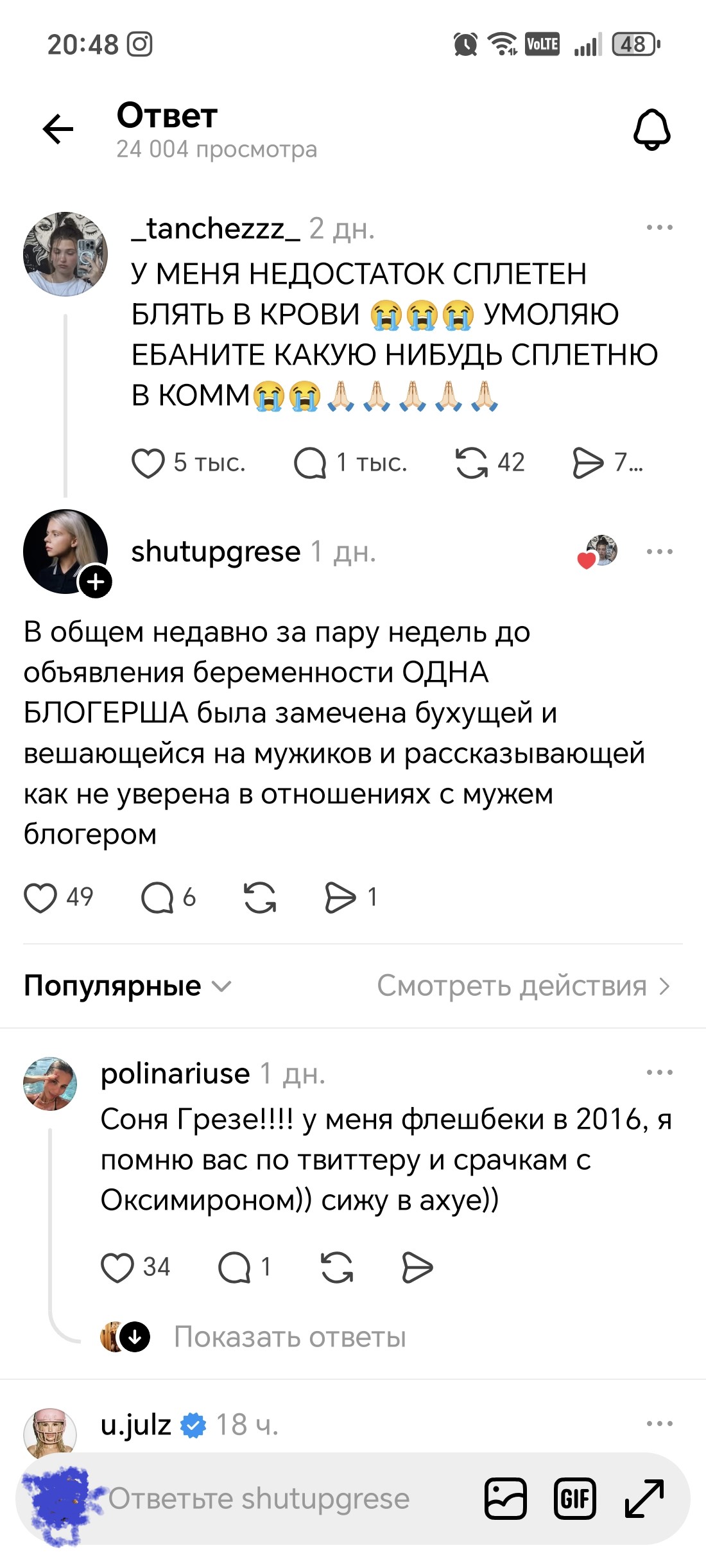
Task: Tap Показать ответы under the polinariuse comment
Action: (290, 1337)
